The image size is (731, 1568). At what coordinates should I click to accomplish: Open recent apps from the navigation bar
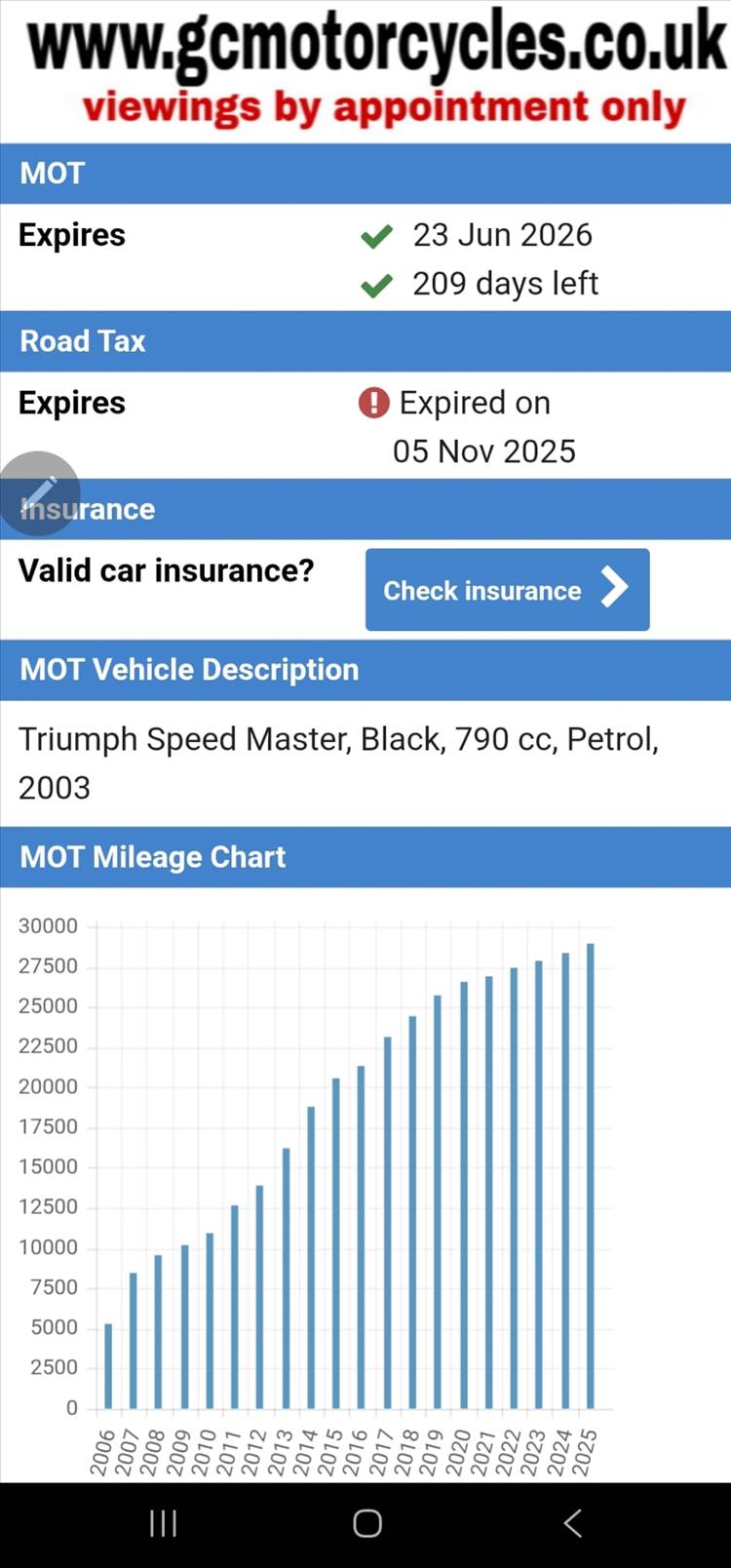163,1523
